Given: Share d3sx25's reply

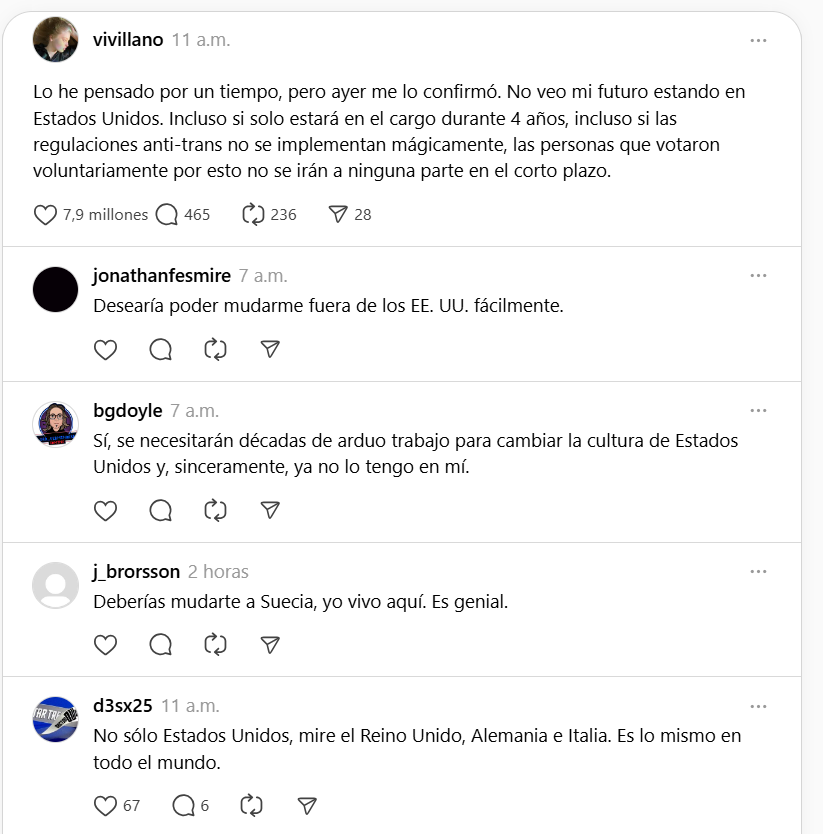Looking at the screenshot, I should (x=308, y=805).
